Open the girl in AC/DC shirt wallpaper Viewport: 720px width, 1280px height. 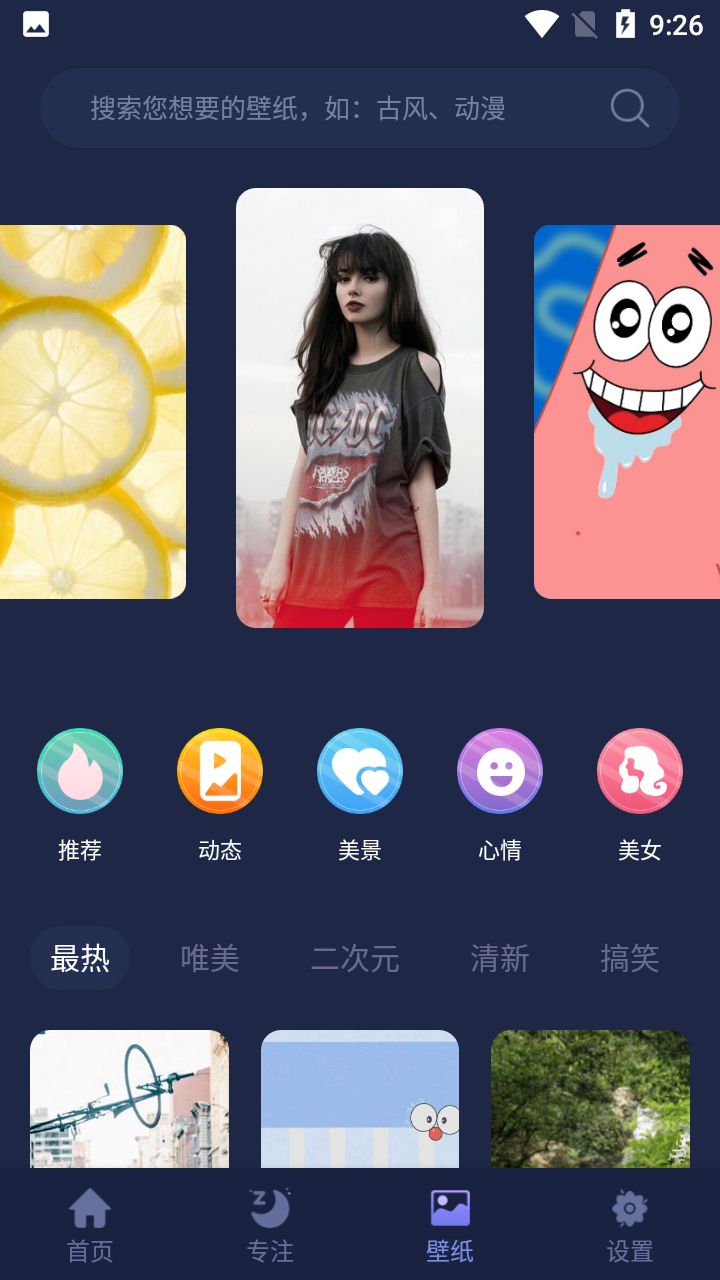pos(360,407)
